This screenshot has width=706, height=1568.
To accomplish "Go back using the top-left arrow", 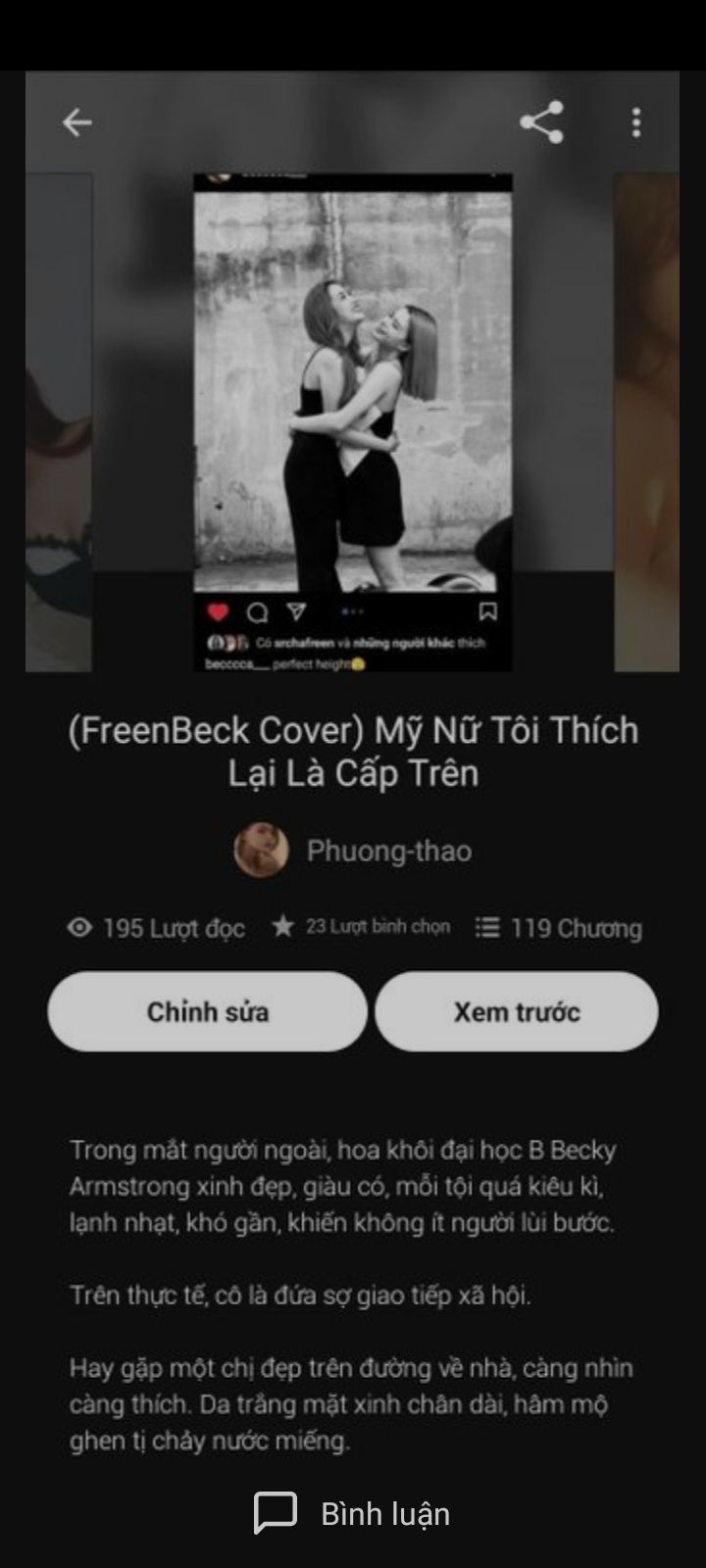I will (76, 122).
